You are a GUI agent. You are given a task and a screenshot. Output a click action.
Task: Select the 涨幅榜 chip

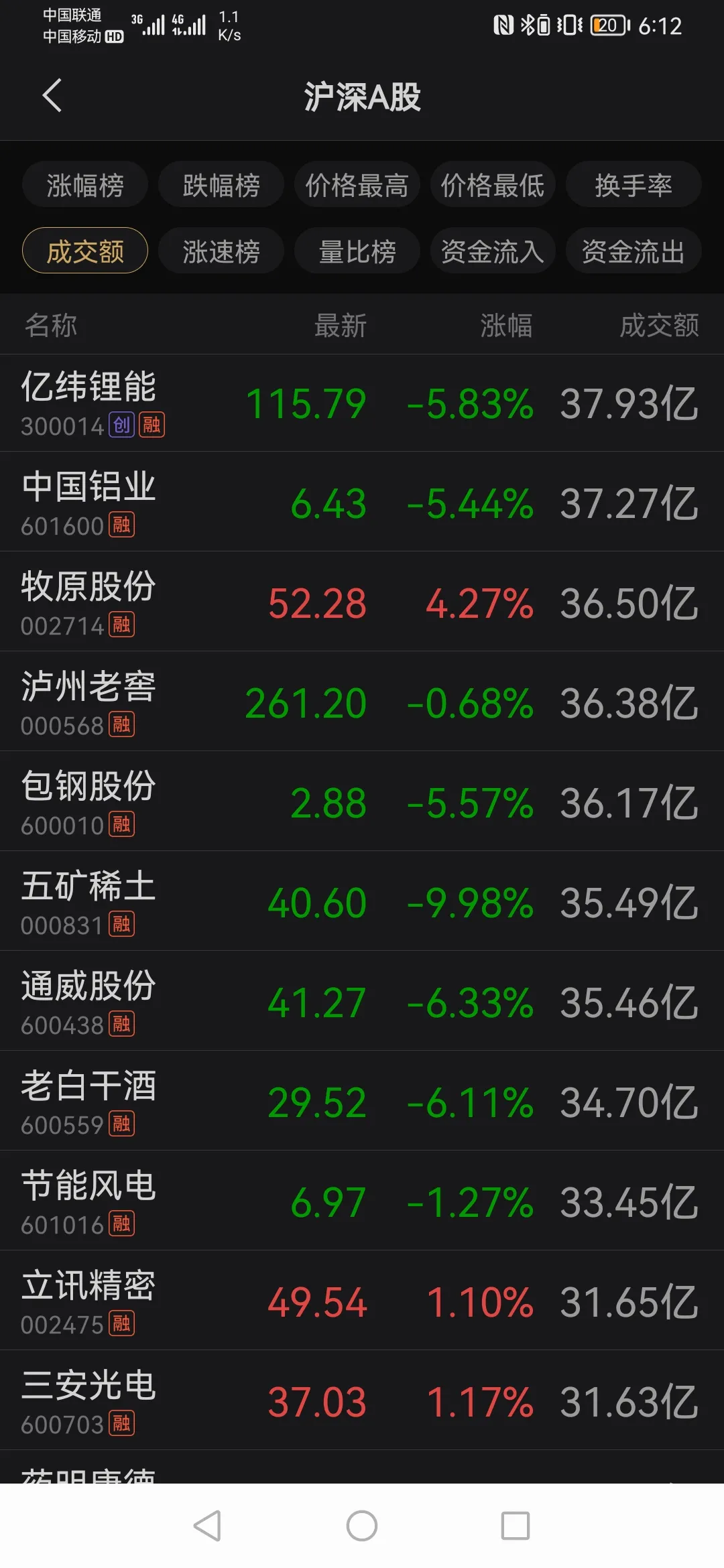click(x=85, y=185)
